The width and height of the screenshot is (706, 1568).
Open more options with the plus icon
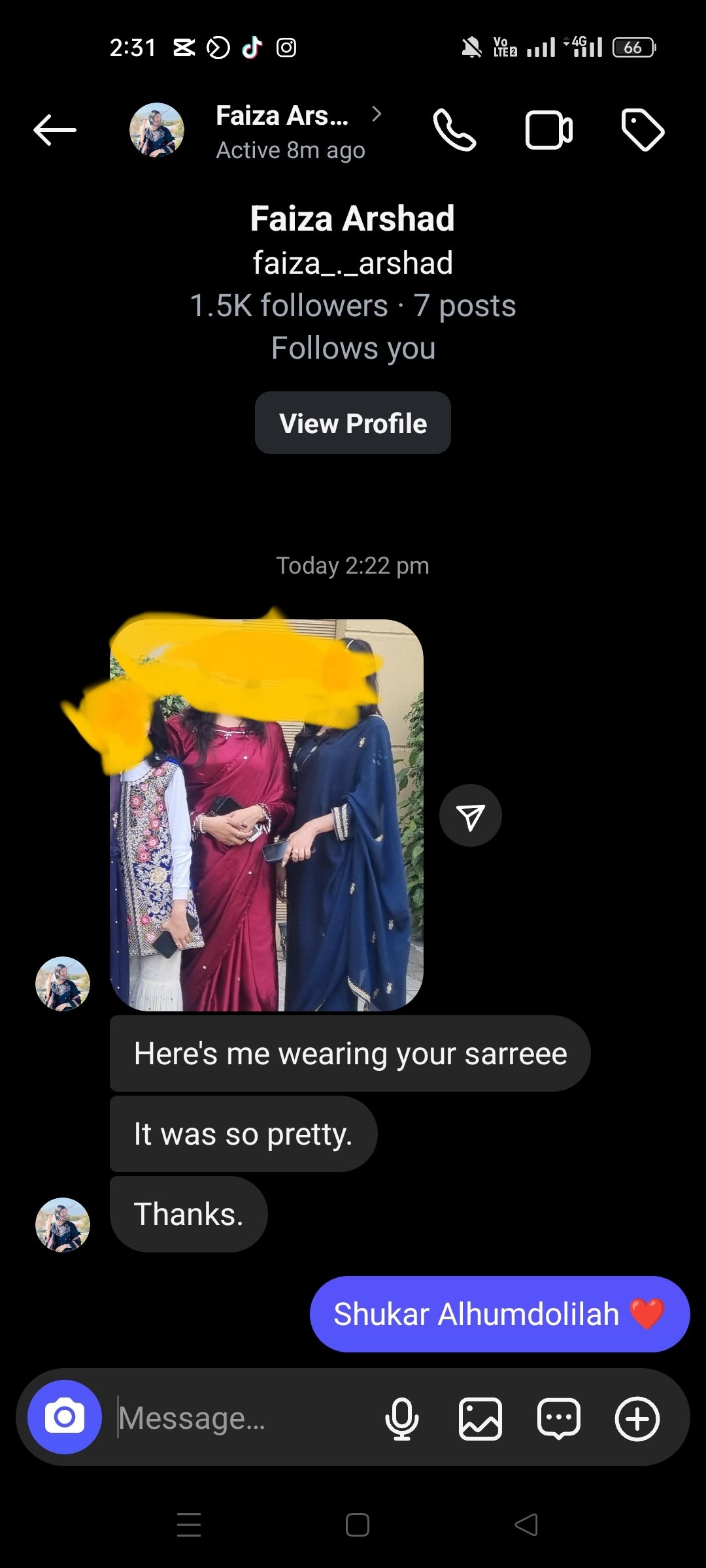[637, 1418]
